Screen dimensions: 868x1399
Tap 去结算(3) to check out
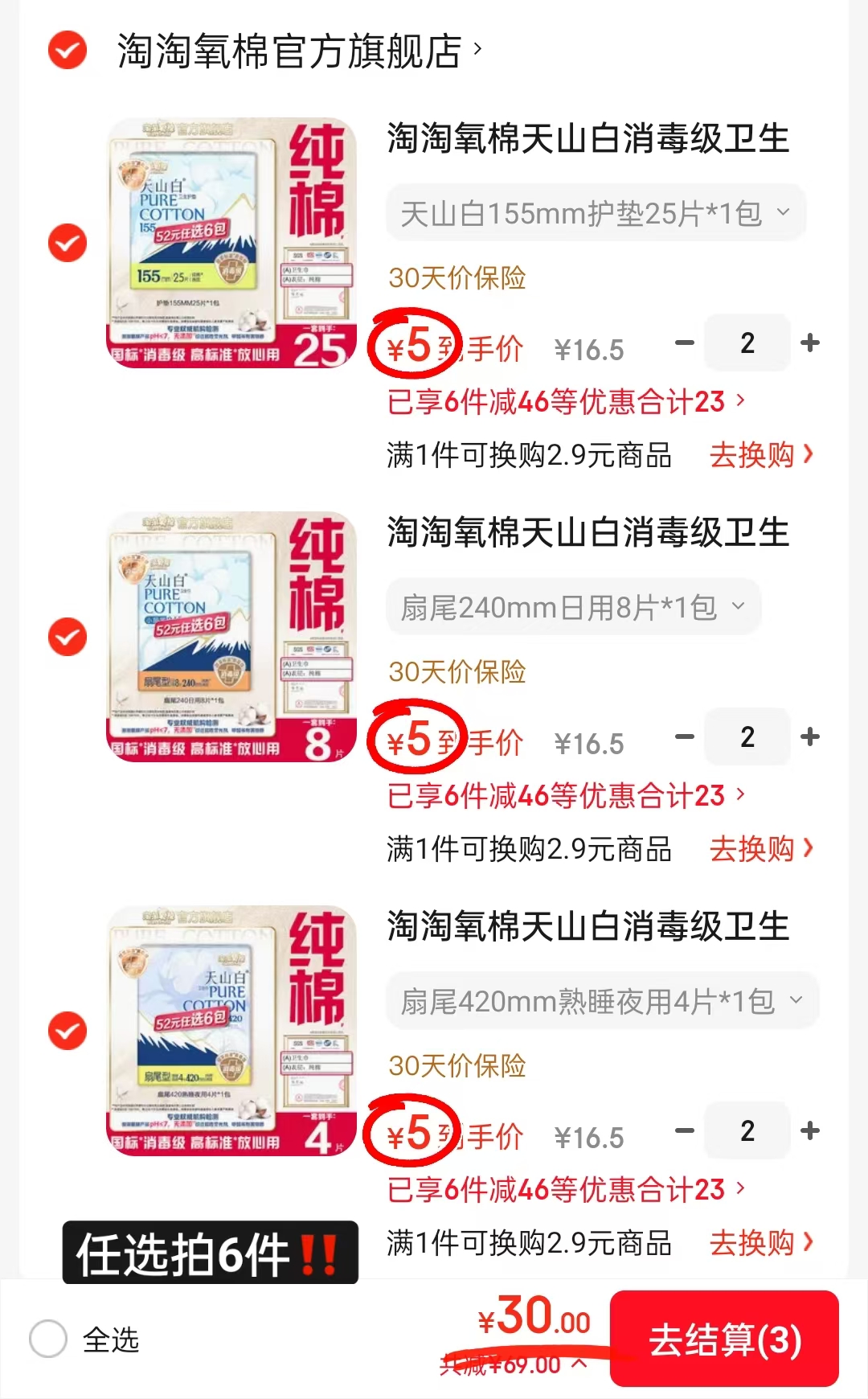(x=724, y=1341)
